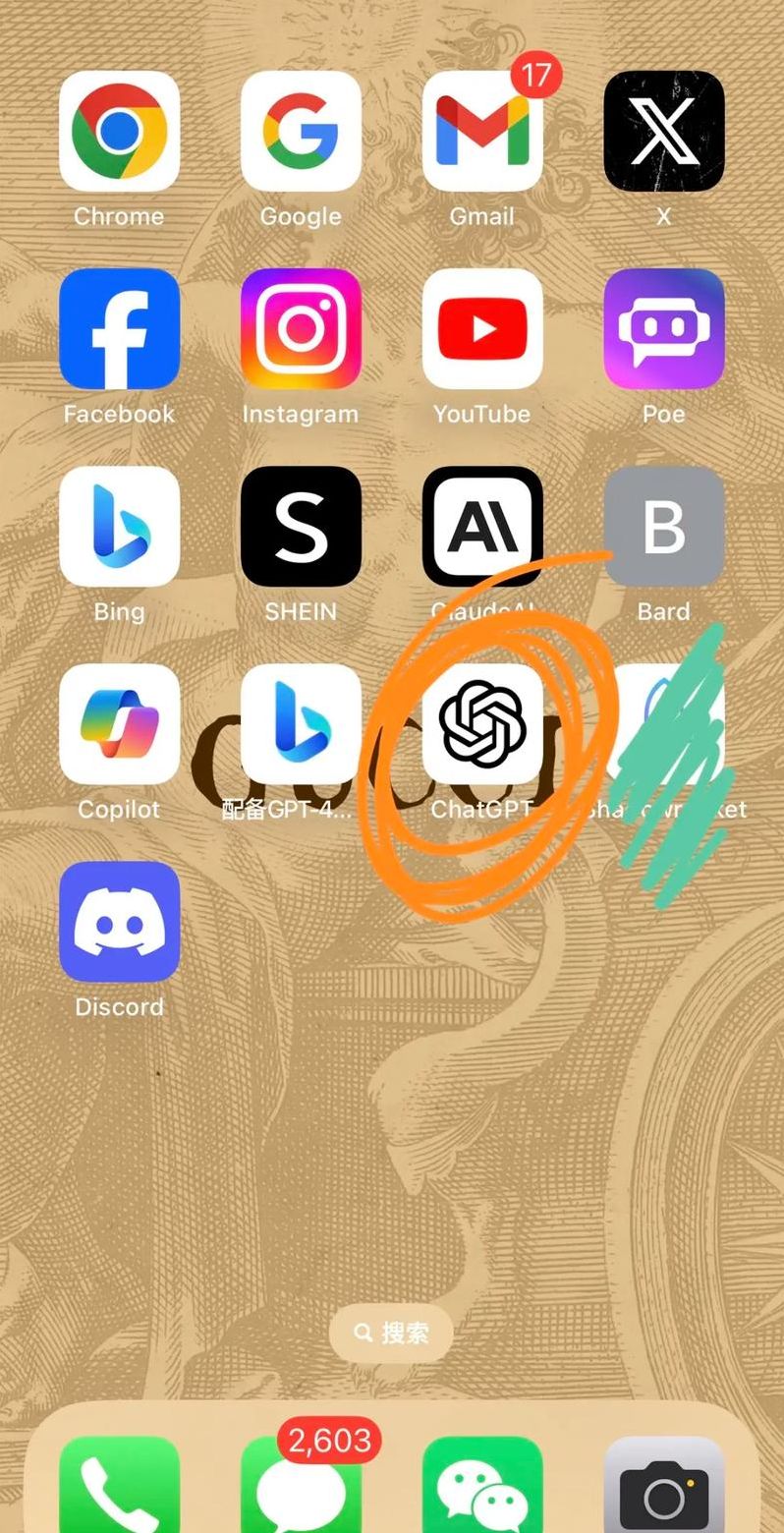
Task: Open the Bard shortcut
Action: tap(664, 527)
